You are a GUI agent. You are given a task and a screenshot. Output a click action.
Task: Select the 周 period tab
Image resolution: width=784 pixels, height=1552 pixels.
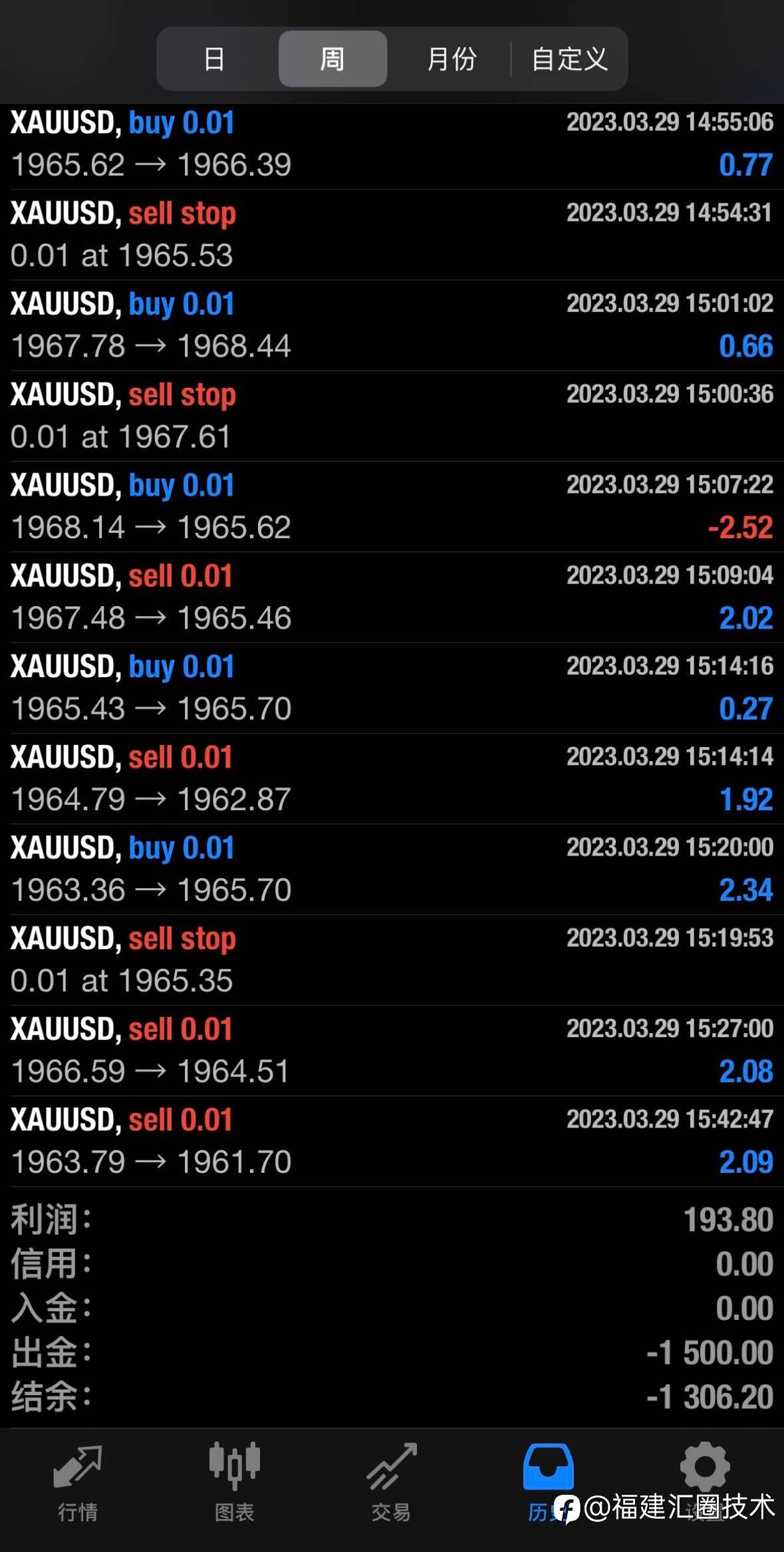(x=332, y=59)
